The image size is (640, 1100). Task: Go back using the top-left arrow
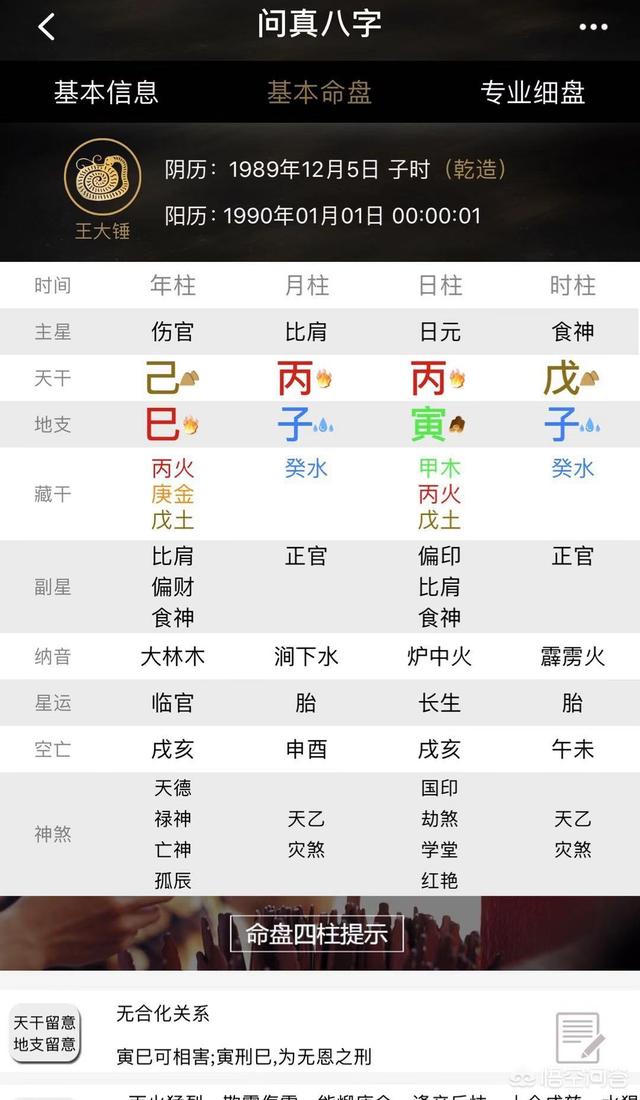[46, 27]
